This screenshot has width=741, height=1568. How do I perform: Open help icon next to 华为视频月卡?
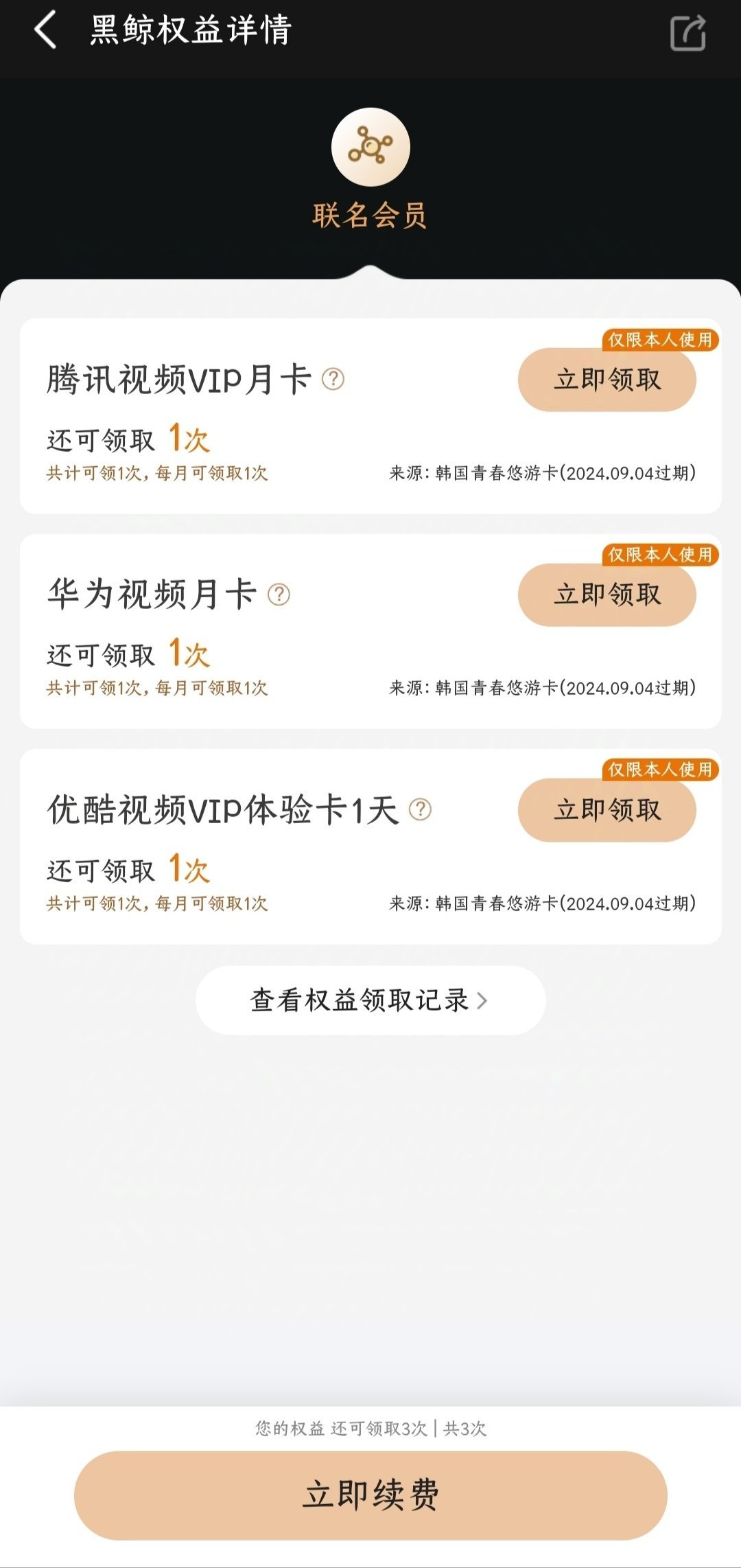[x=279, y=595]
